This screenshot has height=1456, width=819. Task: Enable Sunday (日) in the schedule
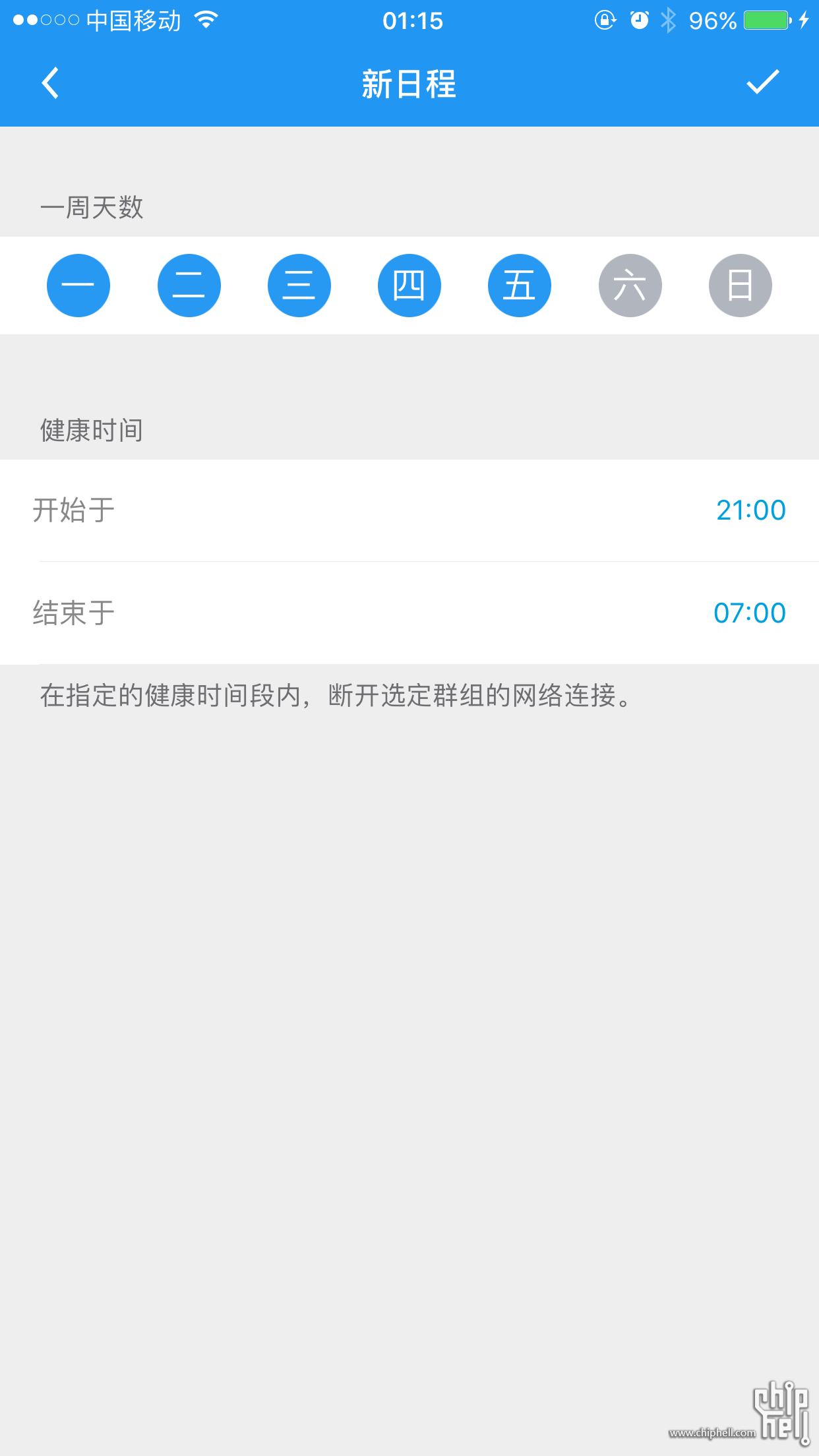click(x=741, y=286)
